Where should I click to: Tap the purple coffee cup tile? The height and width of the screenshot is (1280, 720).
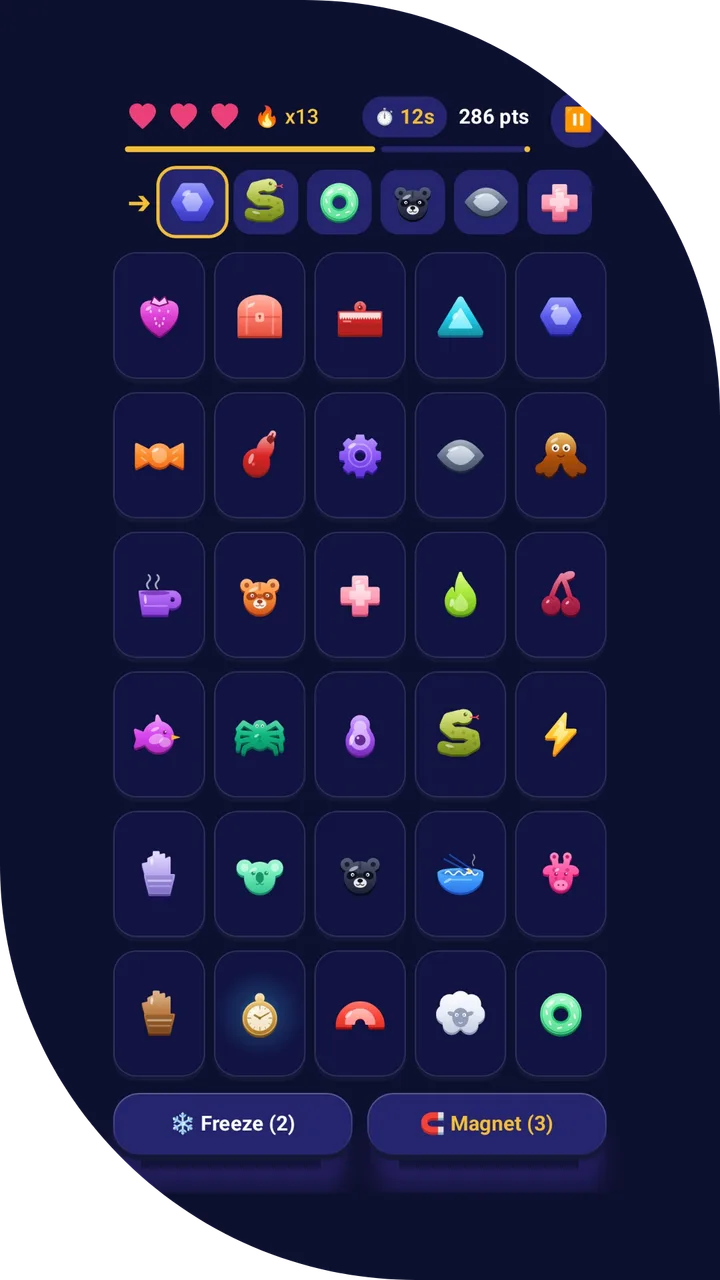(159, 596)
